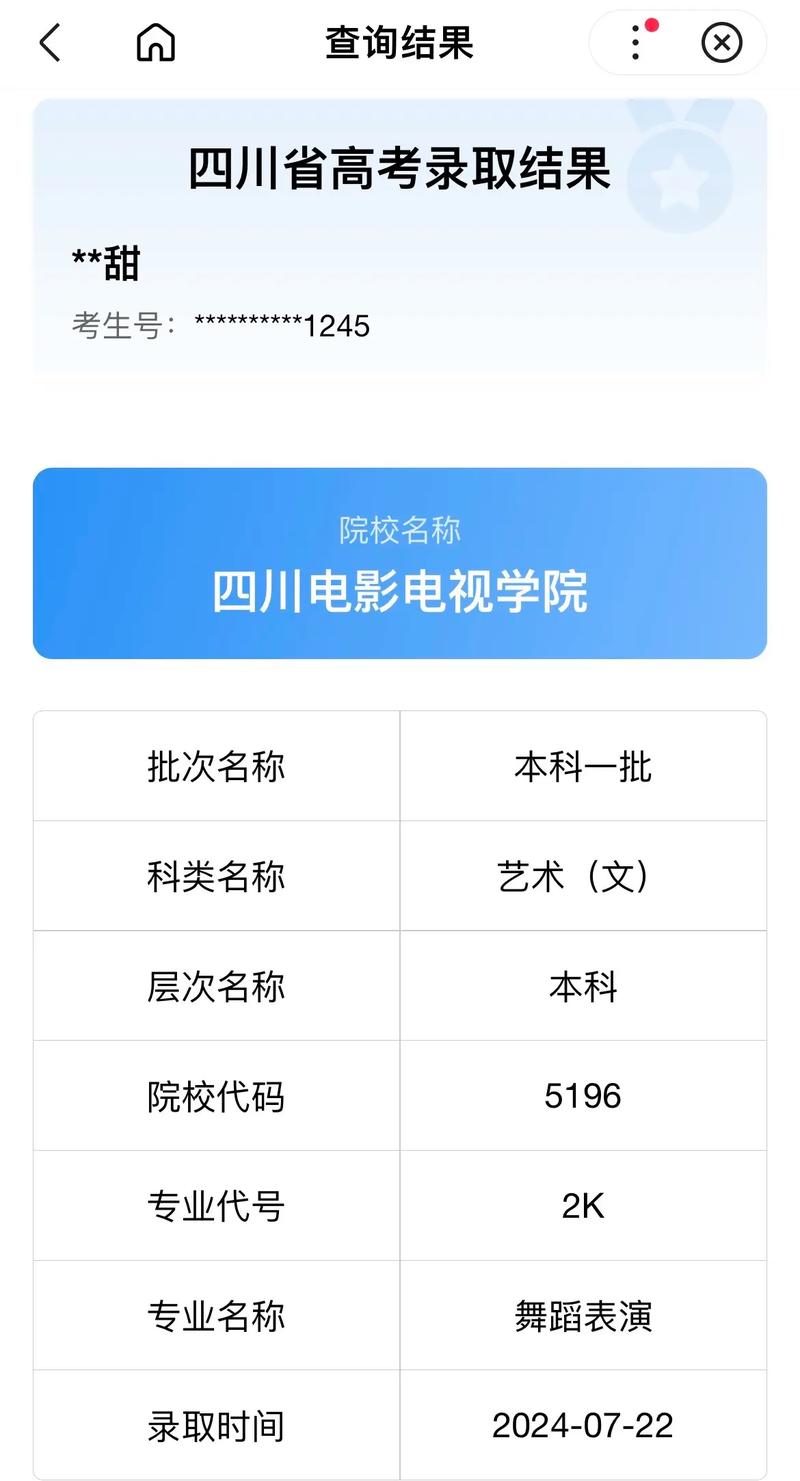Tap the 本科一批 value cell

[x=584, y=765]
